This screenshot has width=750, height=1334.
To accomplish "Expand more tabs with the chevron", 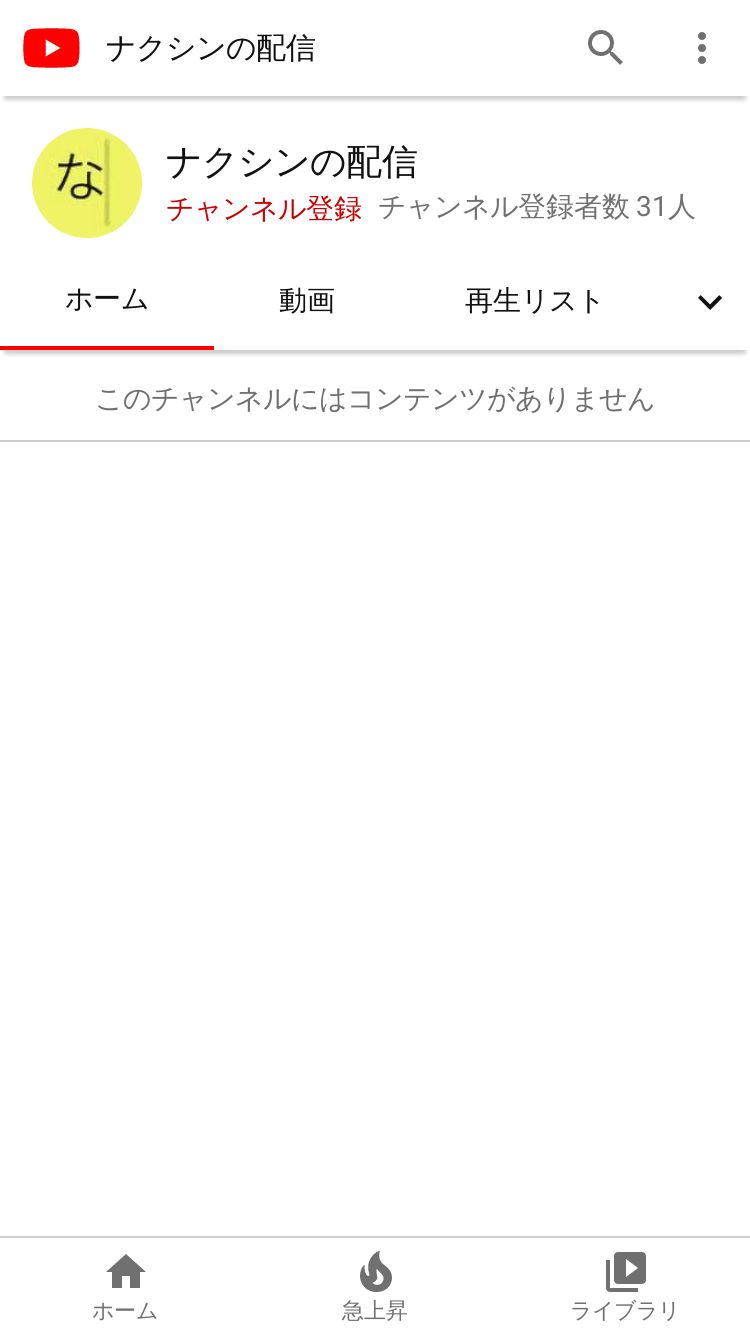I will 710,302.
